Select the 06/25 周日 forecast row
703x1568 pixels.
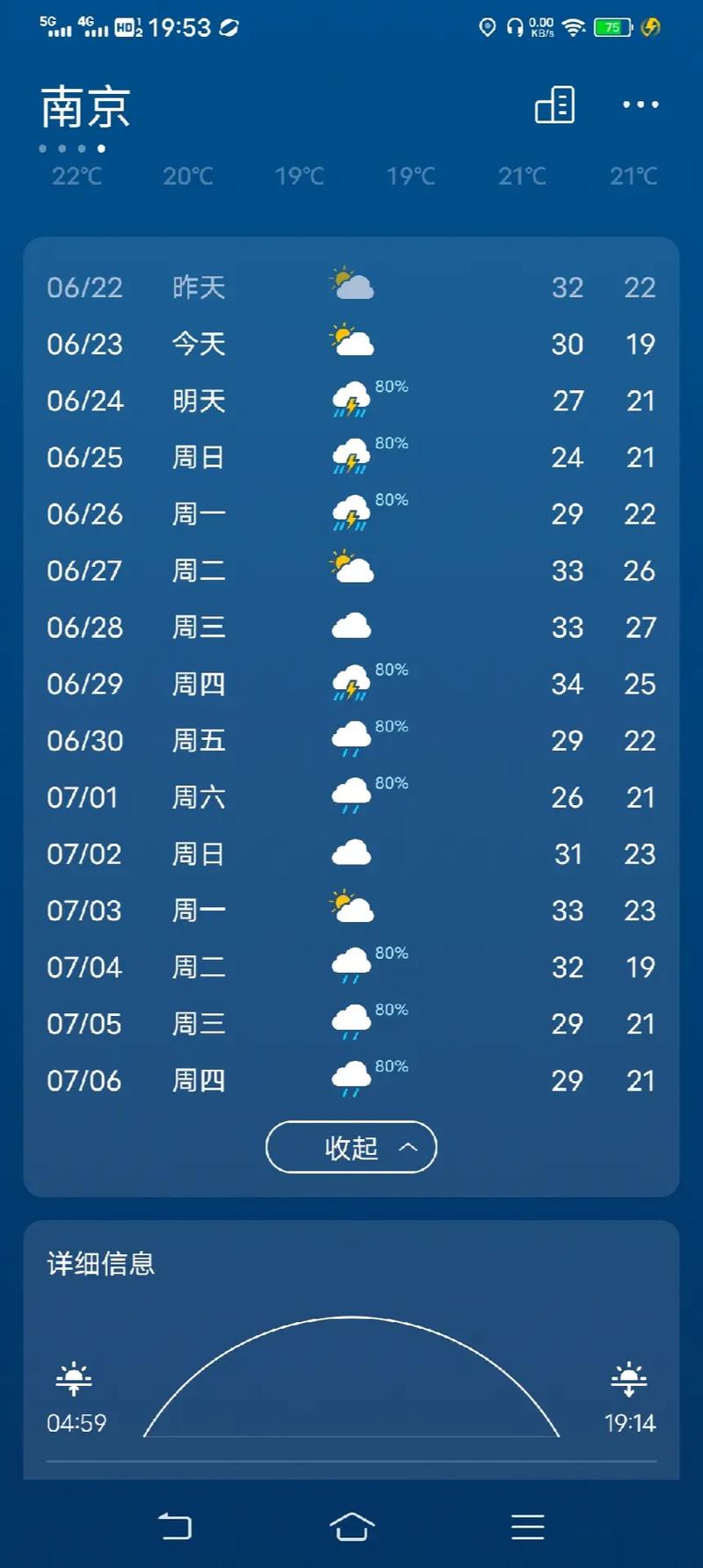[x=351, y=457]
